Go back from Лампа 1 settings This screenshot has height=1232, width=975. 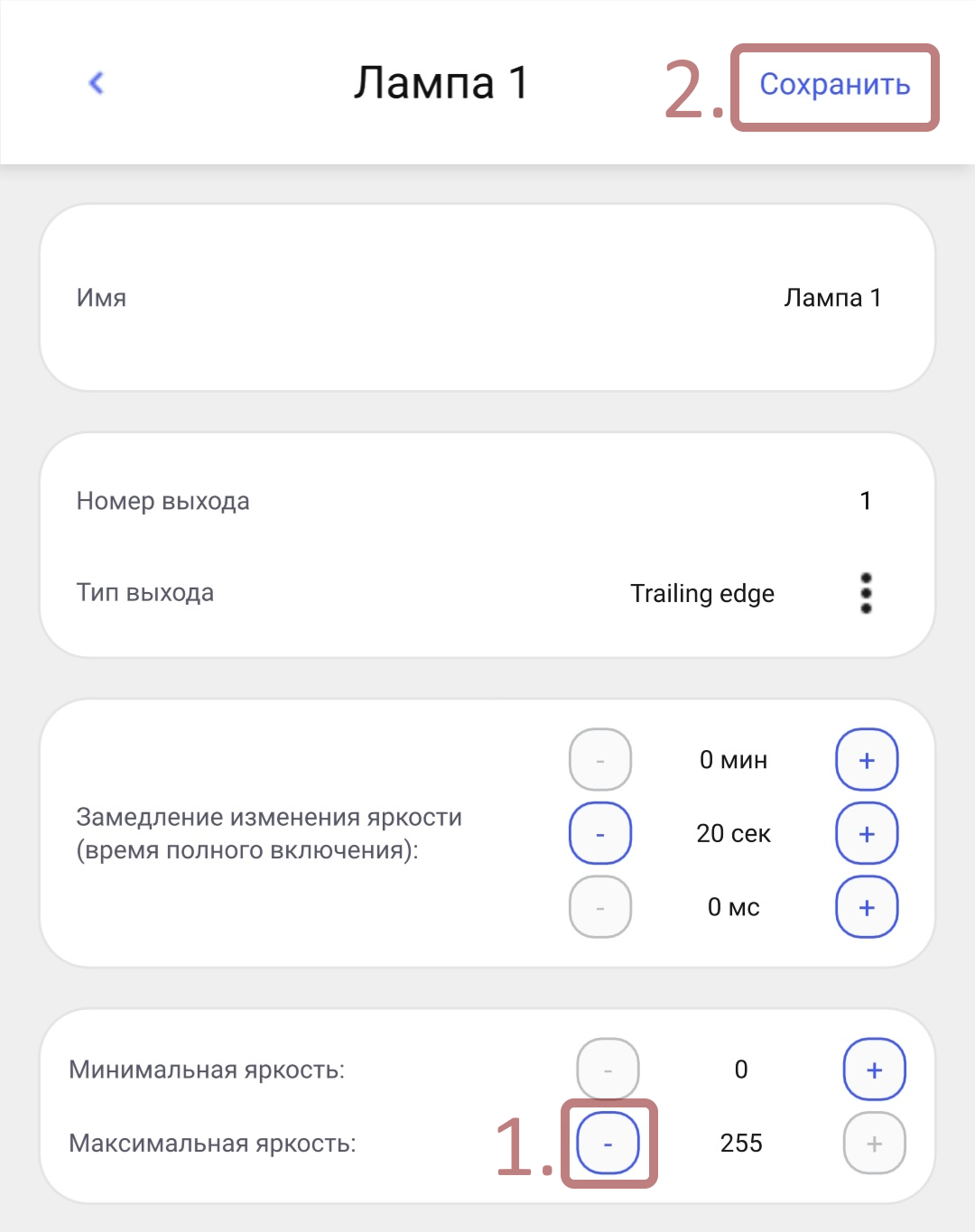[97, 83]
